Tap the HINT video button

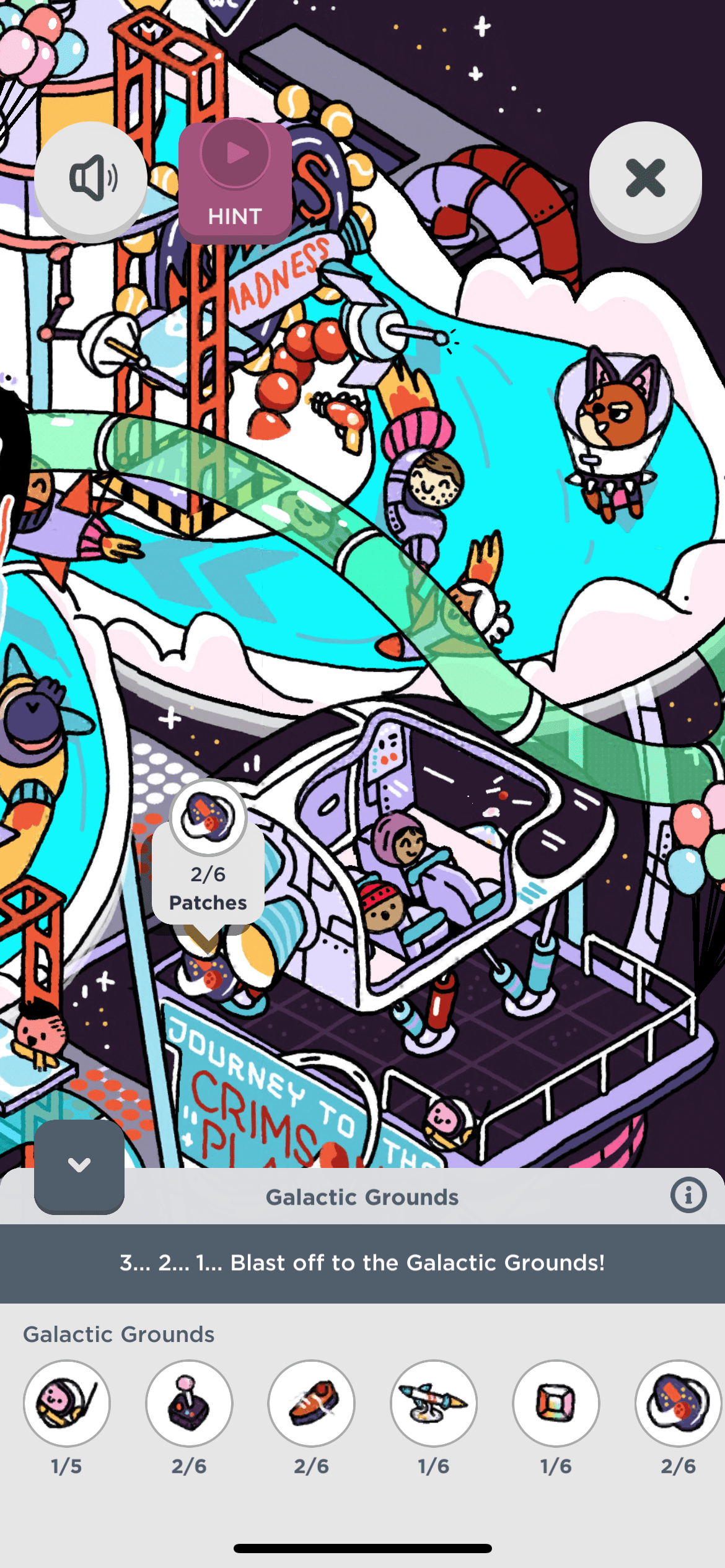click(x=235, y=181)
